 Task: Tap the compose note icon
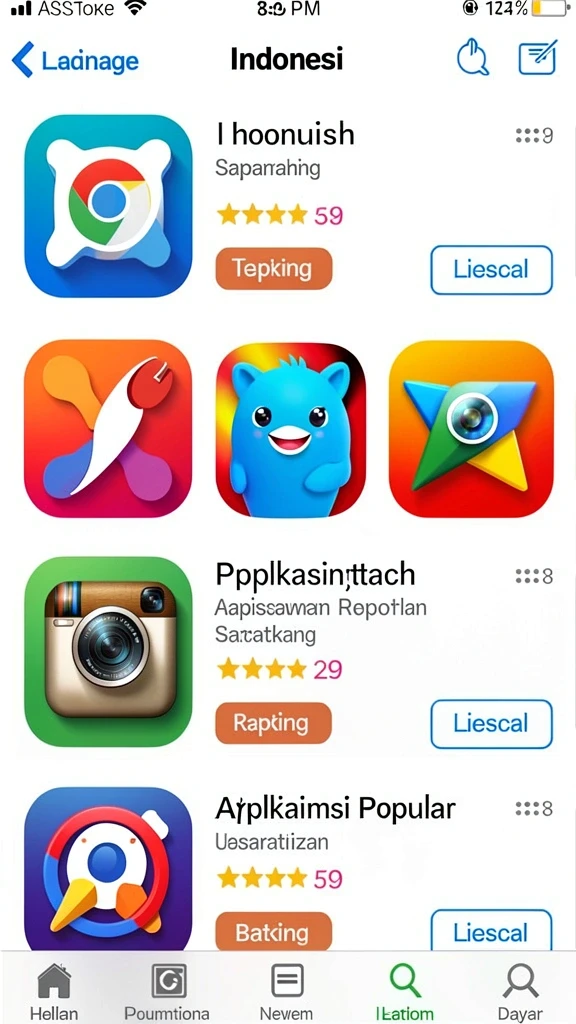(537, 58)
